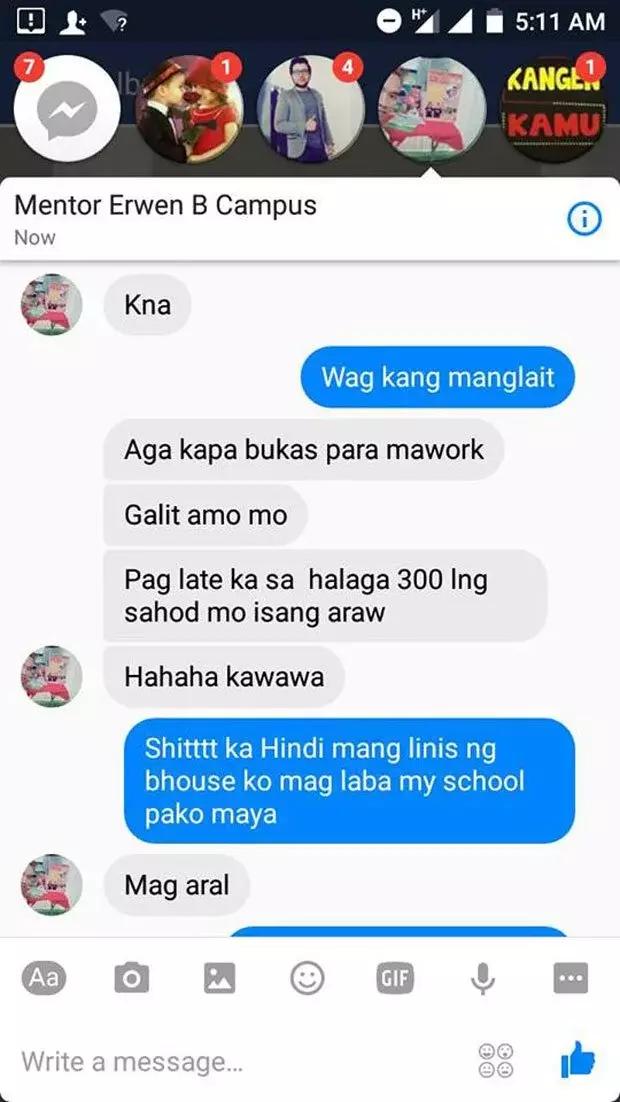Open the Messenger chat head with 7 notifications
Image resolution: width=620 pixels, height=1102 pixels.
coord(68,108)
